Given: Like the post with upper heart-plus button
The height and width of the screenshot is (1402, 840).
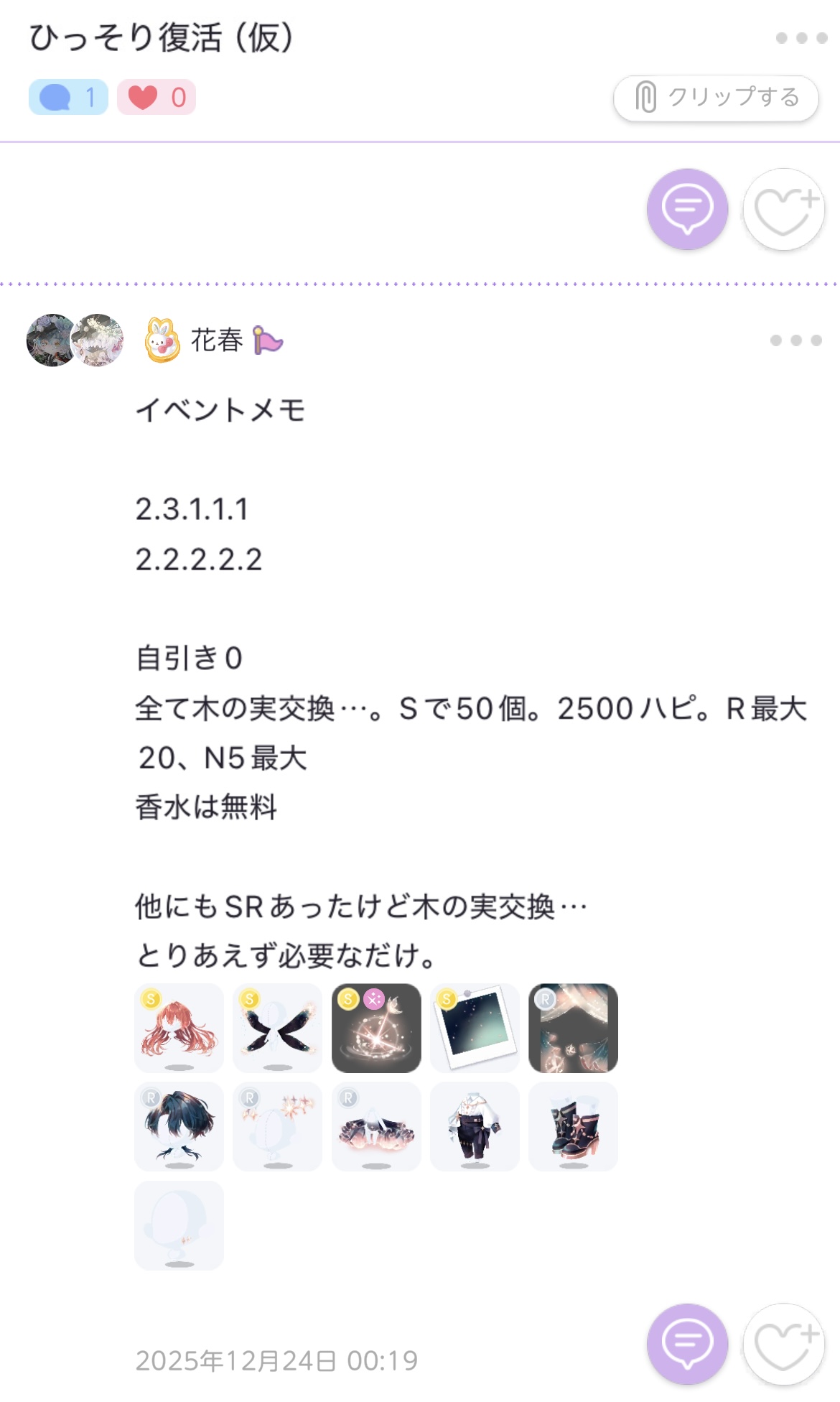Looking at the screenshot, I should [x=783, y=209].
